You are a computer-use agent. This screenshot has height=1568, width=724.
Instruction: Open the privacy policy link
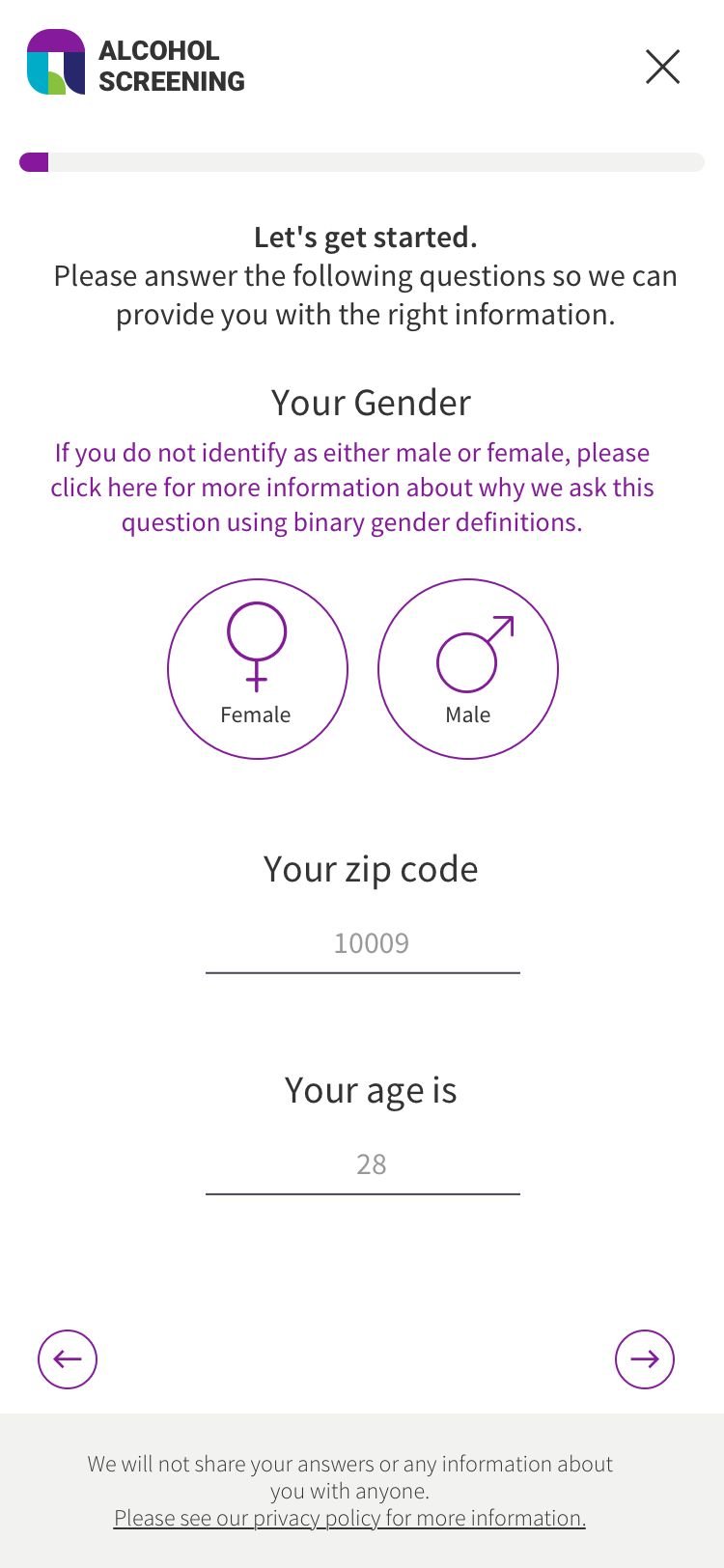pos(349,1518)
